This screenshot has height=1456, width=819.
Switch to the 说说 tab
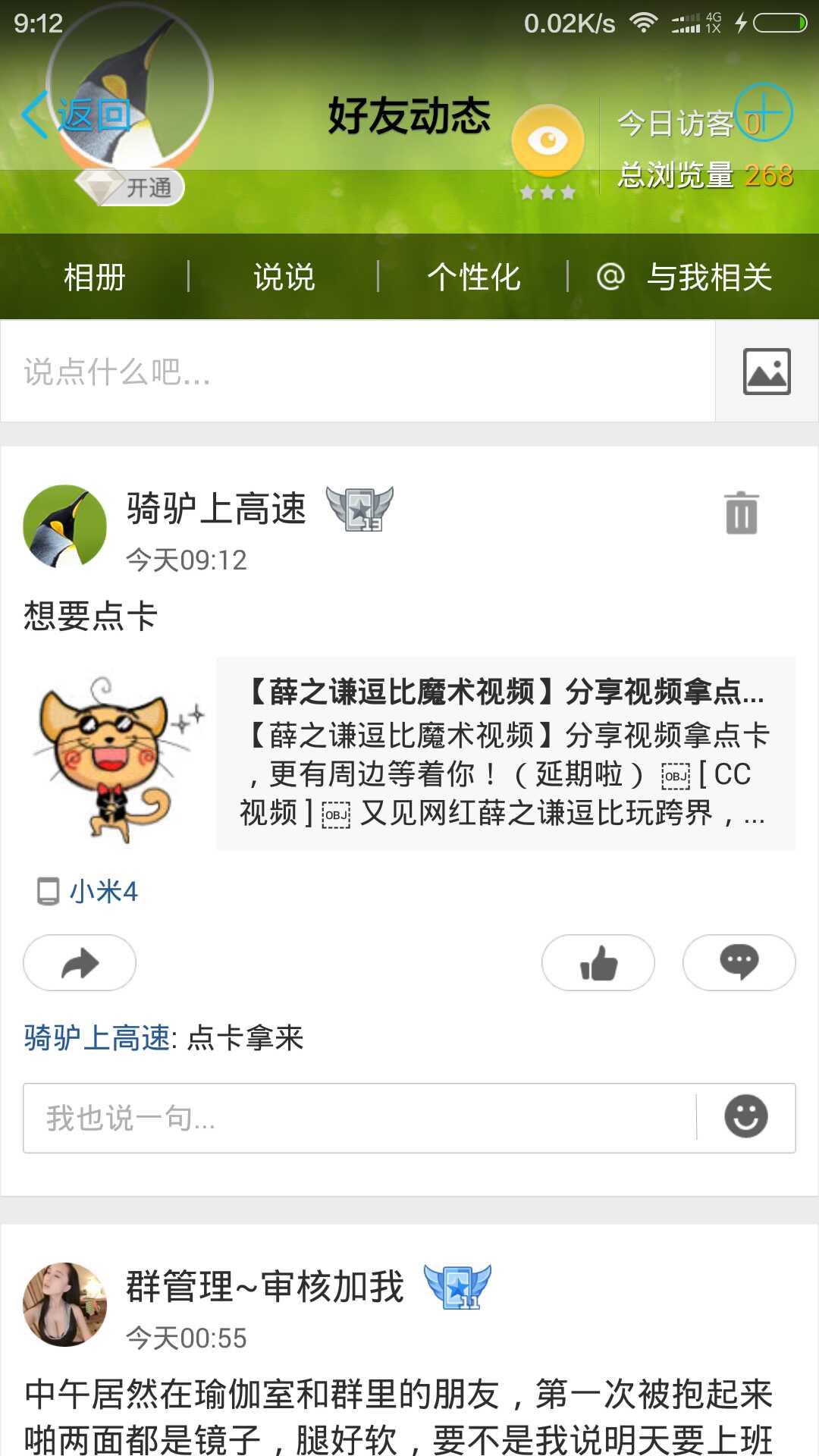pos(284,277)
